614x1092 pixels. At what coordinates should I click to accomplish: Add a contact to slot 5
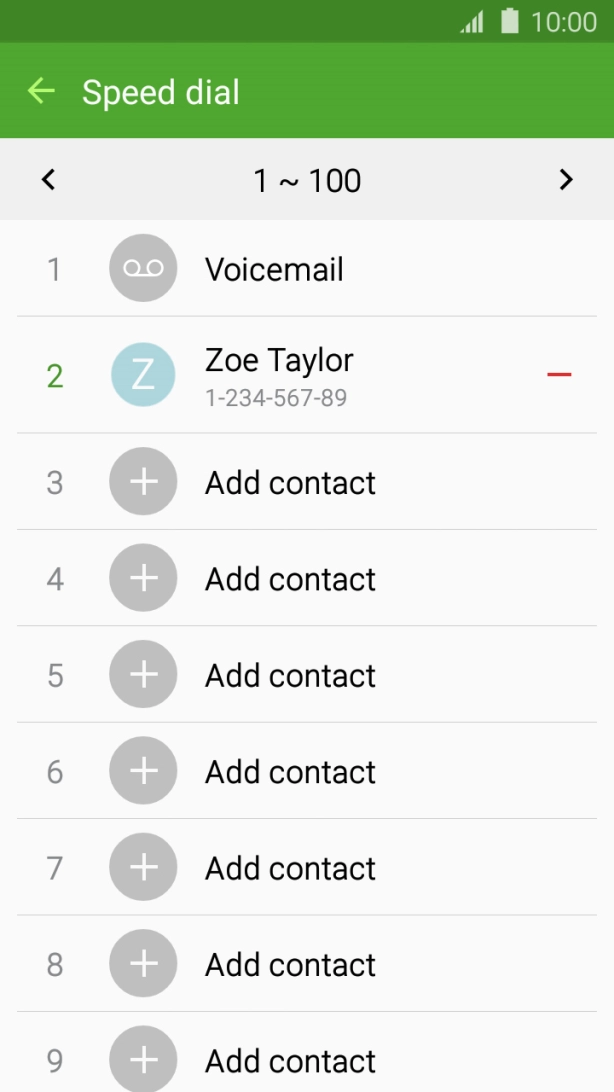[x=290, y=676]
